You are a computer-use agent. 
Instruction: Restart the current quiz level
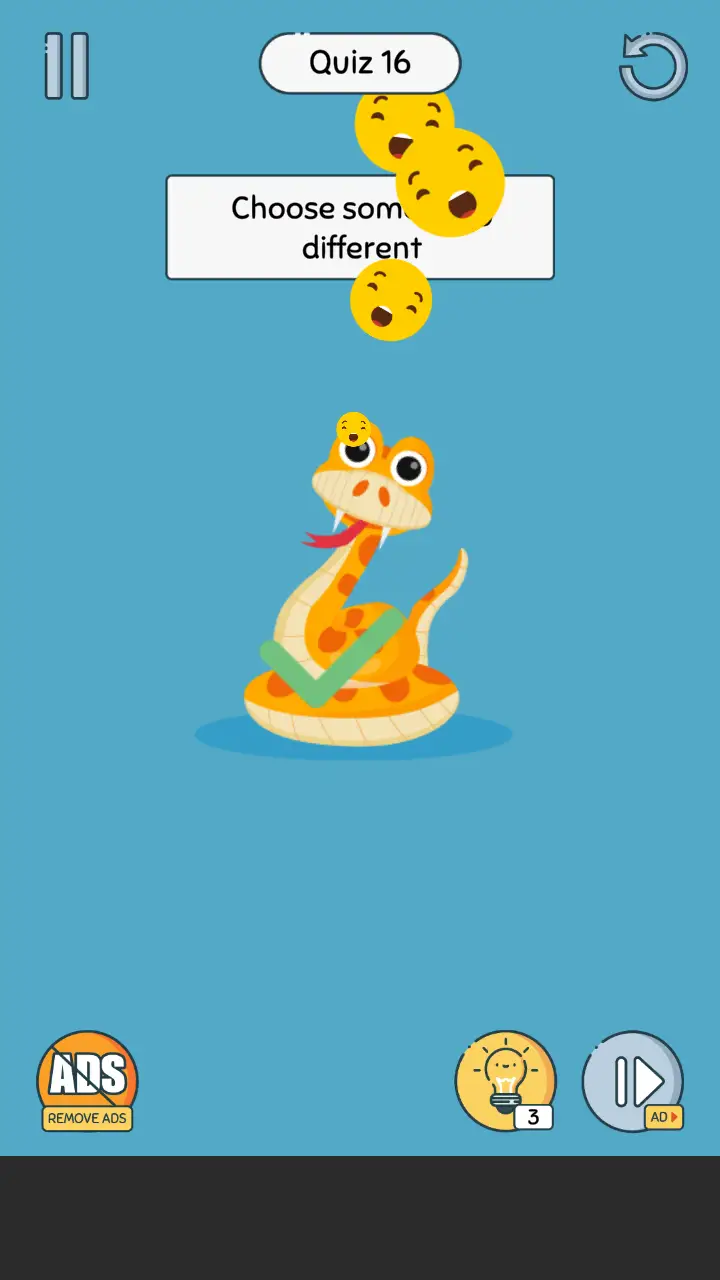653,66
